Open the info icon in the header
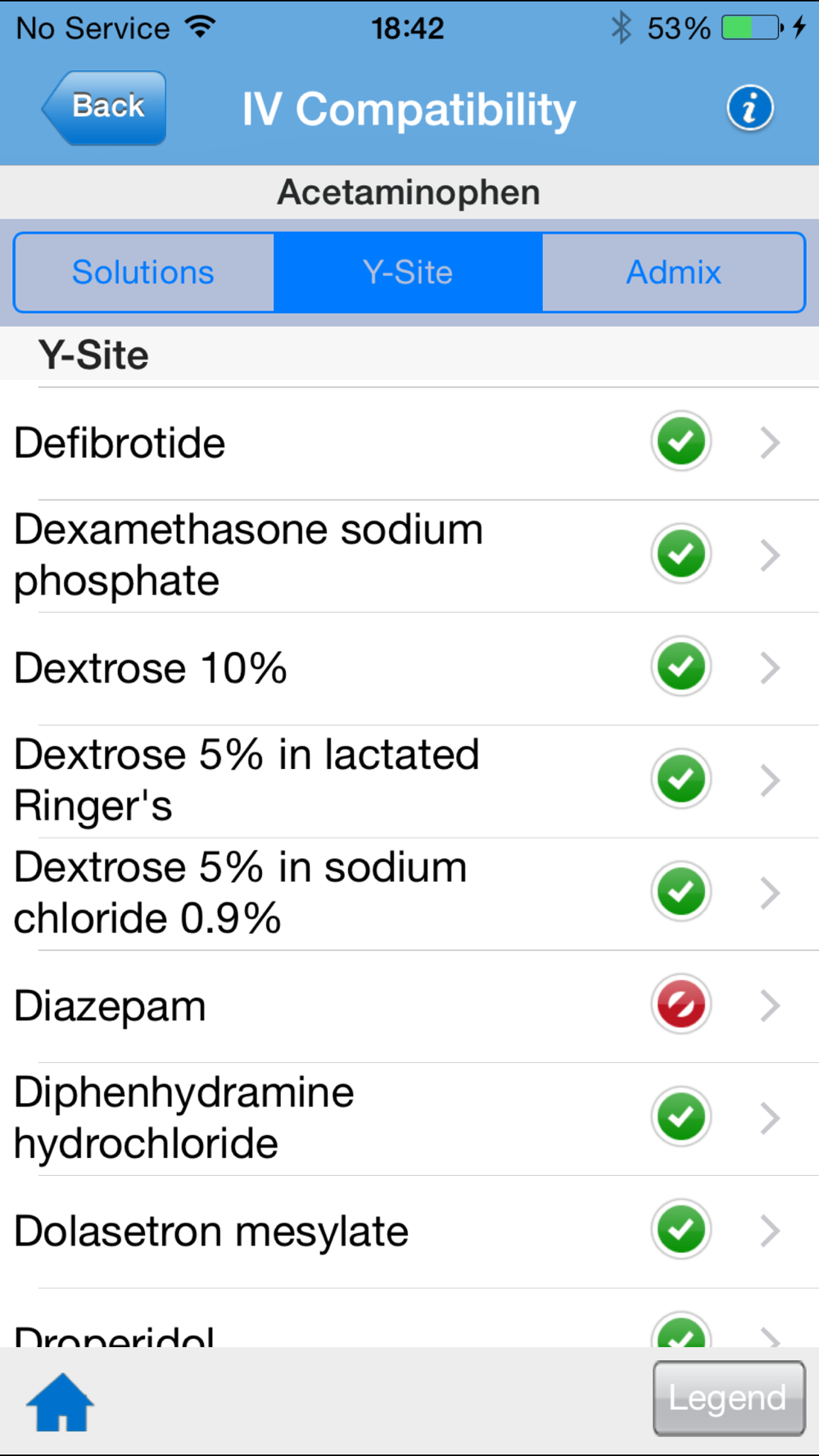 (749, 108)
